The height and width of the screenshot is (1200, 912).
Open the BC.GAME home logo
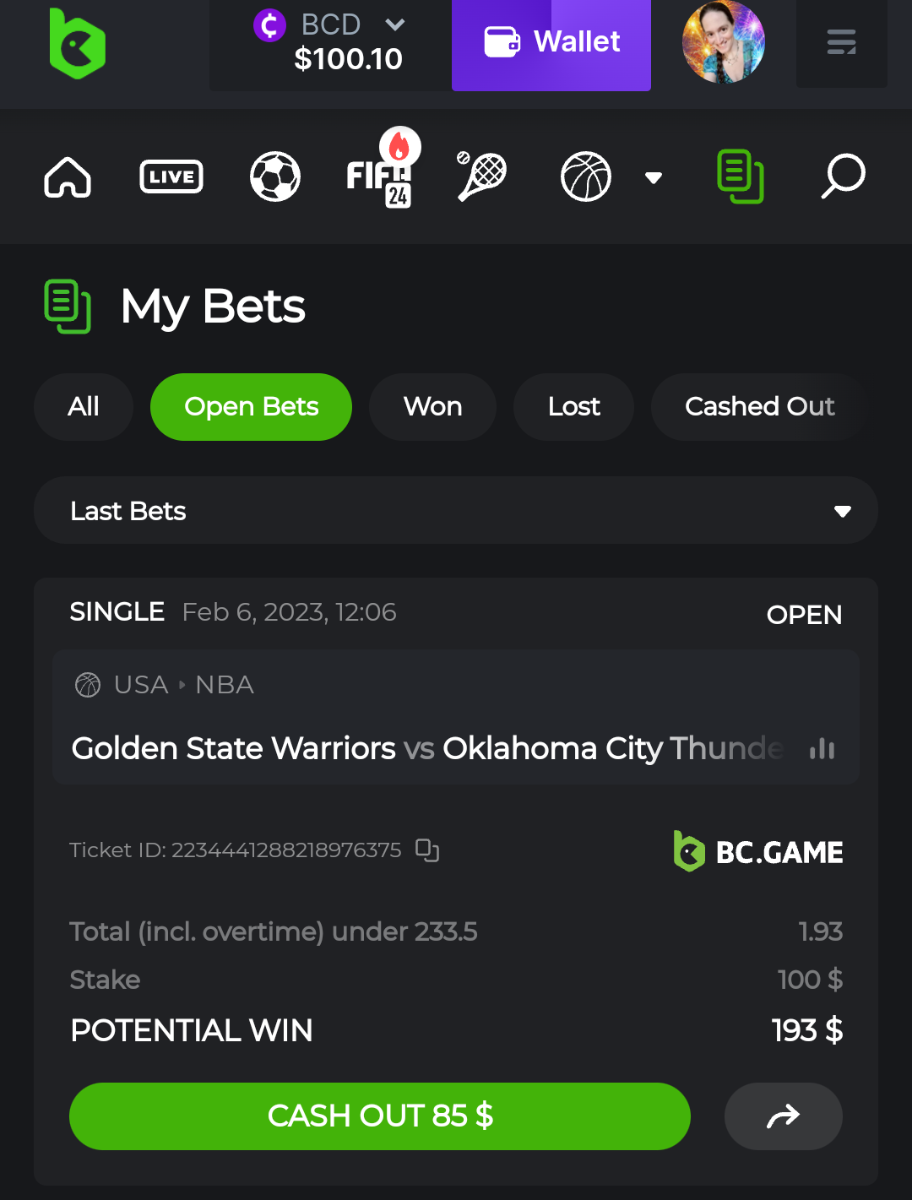tap(77, 43)
